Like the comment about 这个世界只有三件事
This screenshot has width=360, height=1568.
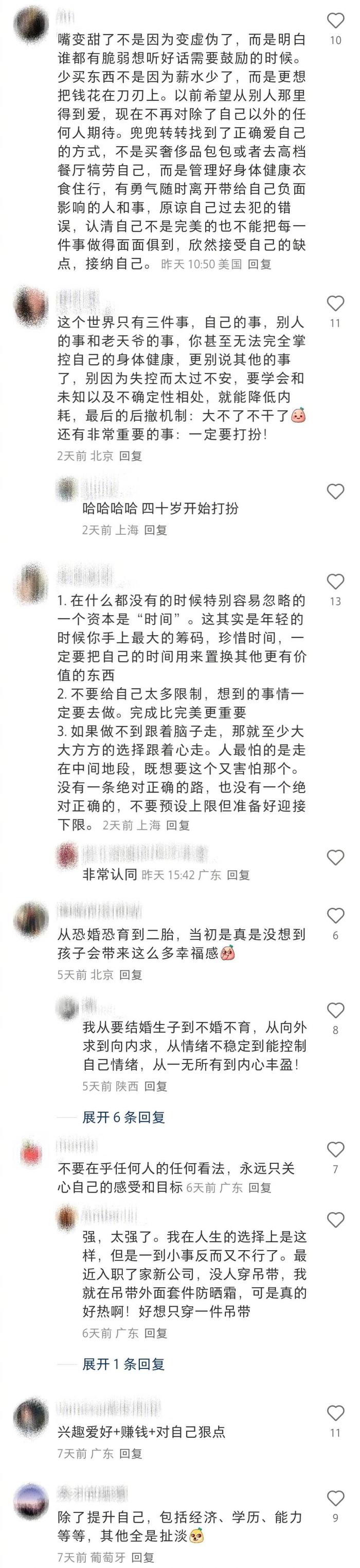[x=336, y=304]
